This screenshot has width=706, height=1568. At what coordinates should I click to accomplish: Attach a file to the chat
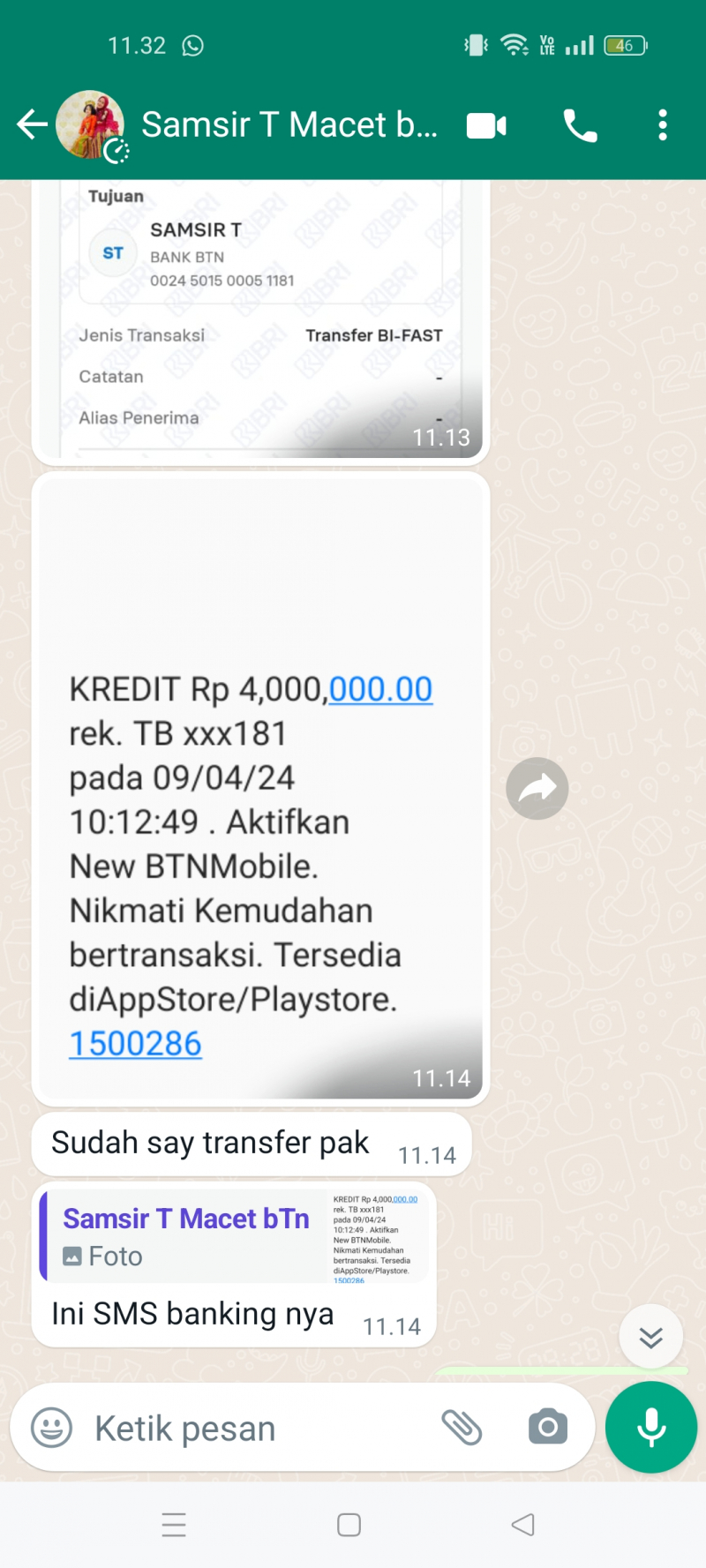[x=462, y=1427]
